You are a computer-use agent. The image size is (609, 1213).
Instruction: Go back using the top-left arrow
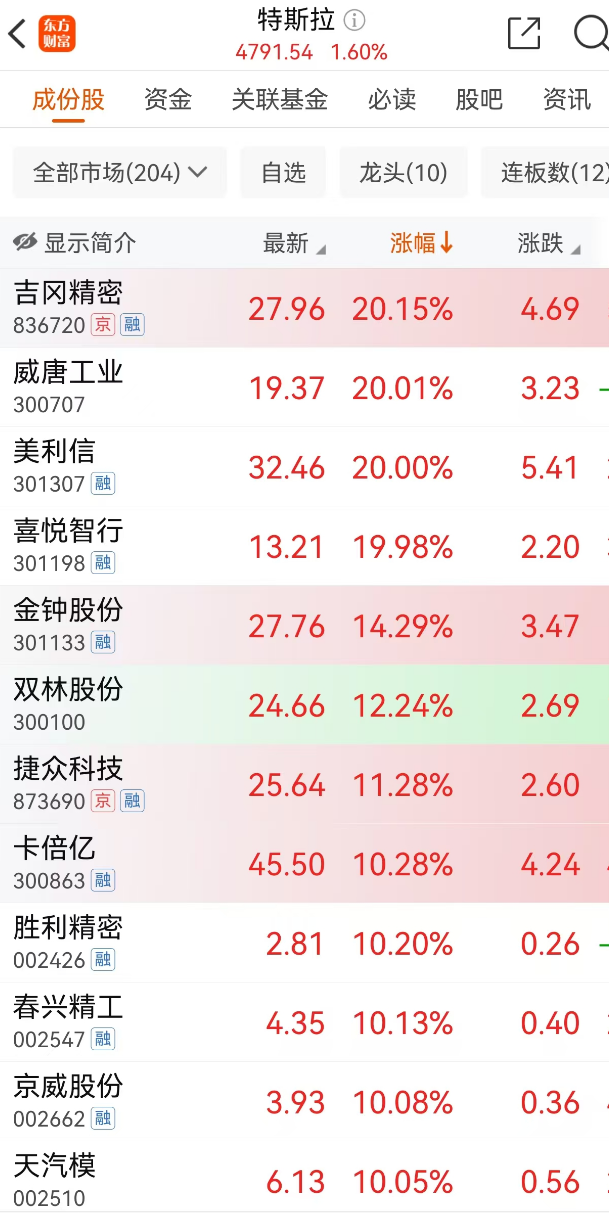[x=17, y=34]
